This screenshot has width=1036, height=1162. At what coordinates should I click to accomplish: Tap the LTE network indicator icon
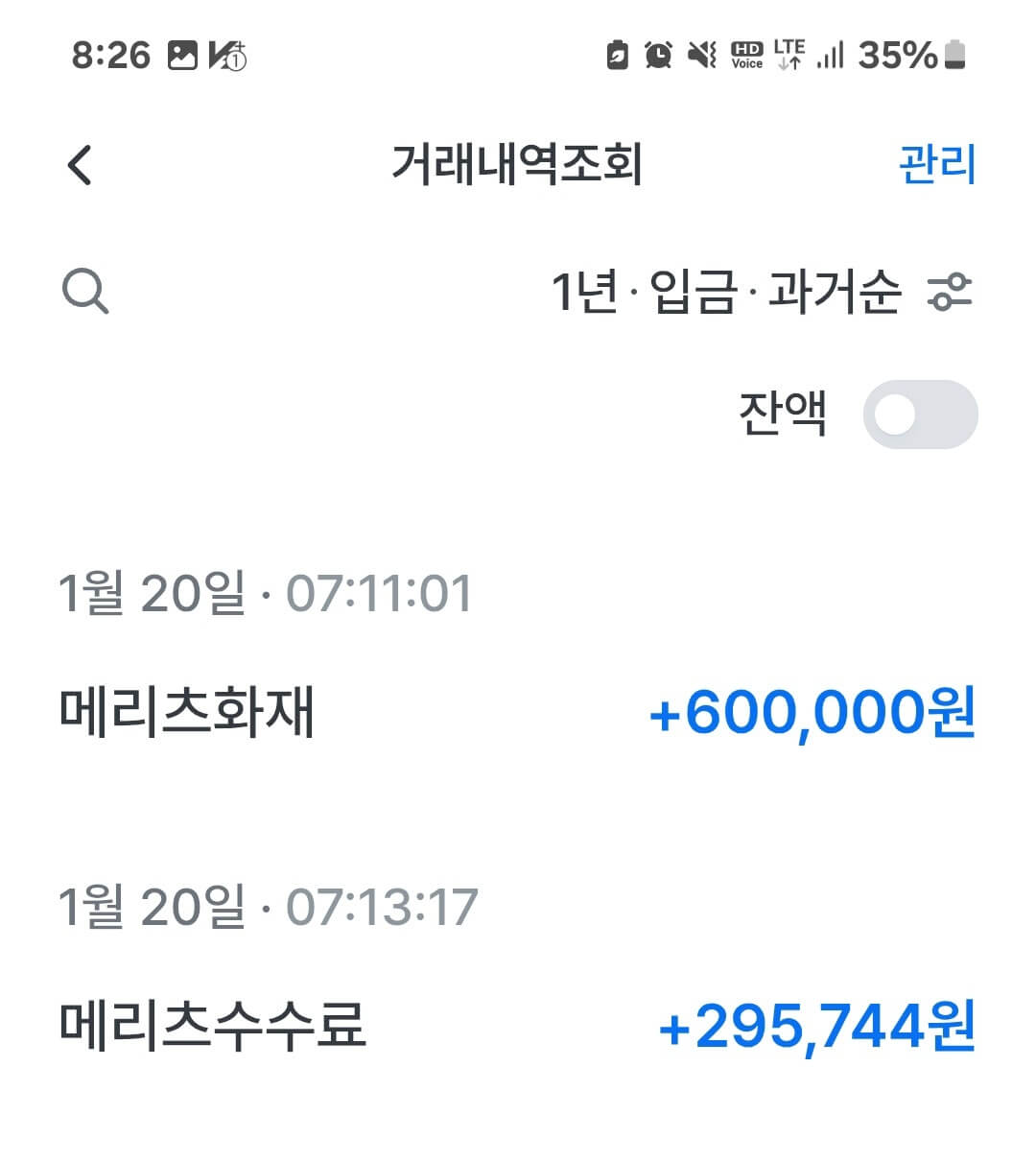(789, 56)
